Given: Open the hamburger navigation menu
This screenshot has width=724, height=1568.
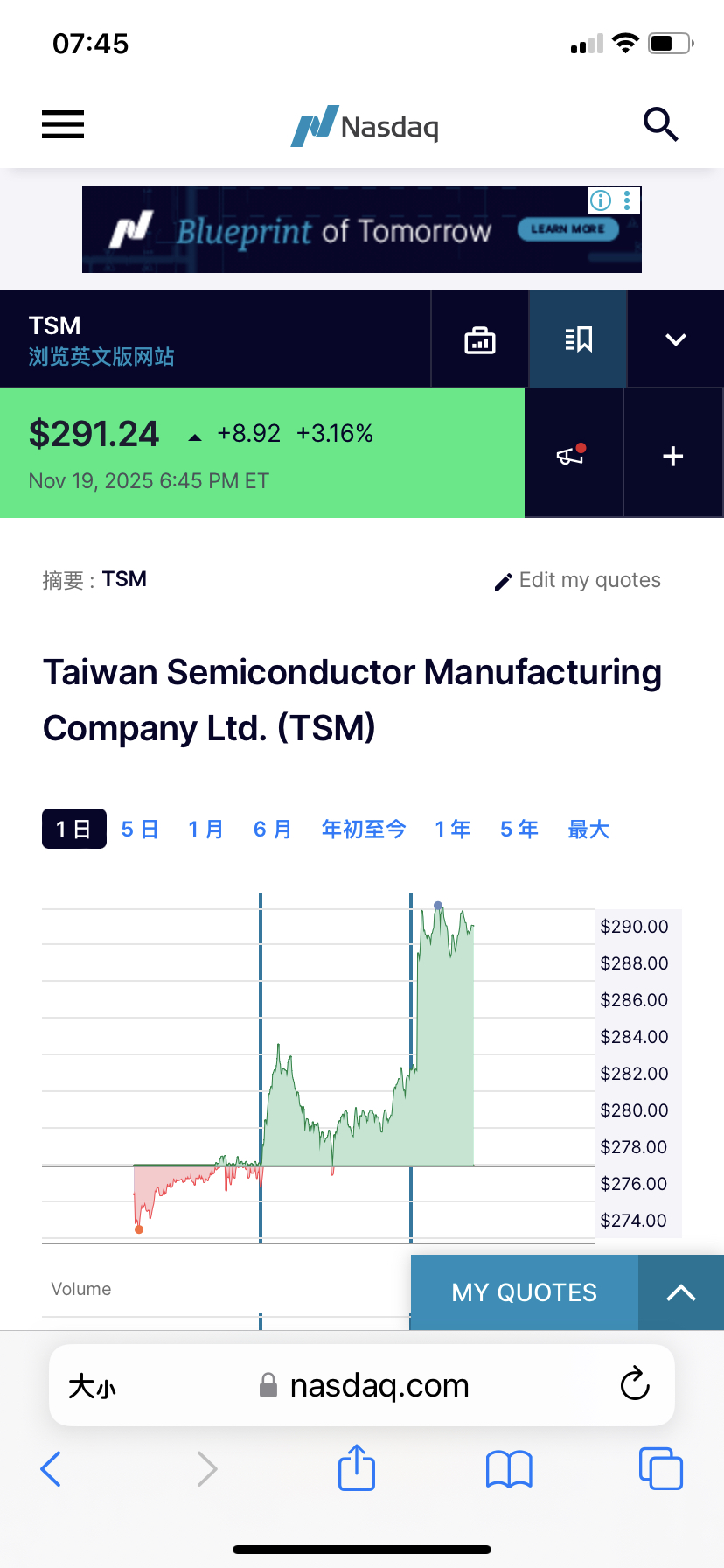Looking at the screenshot, I should tap(62, 124).
